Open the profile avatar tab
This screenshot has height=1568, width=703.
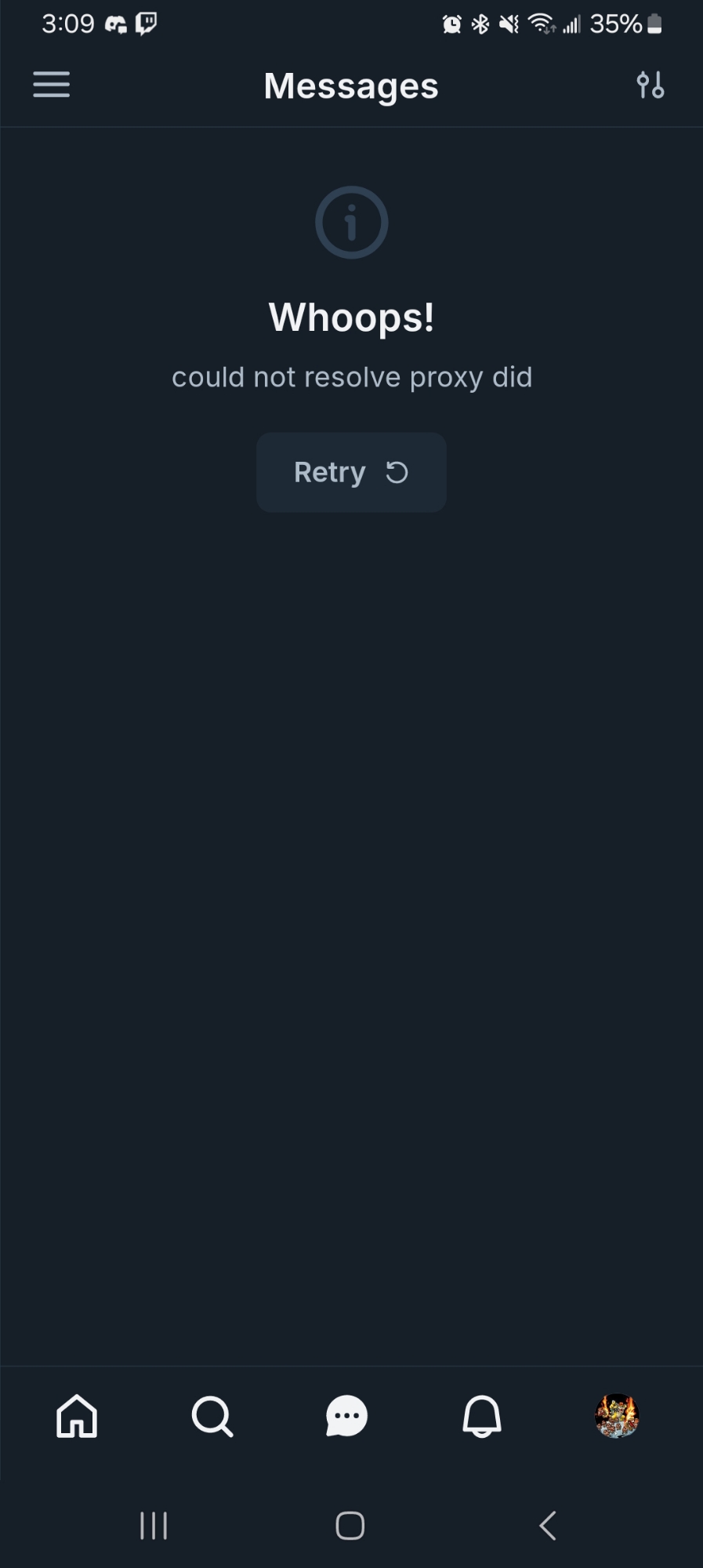617,1416
